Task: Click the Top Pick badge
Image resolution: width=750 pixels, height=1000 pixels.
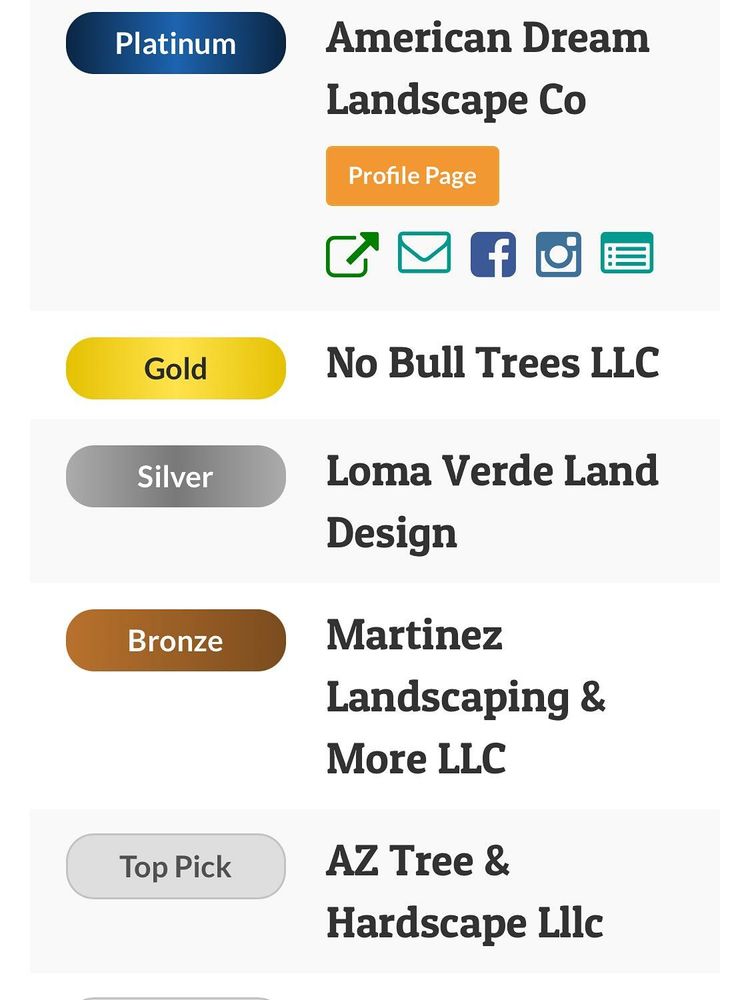Action: tap(175, 867)
